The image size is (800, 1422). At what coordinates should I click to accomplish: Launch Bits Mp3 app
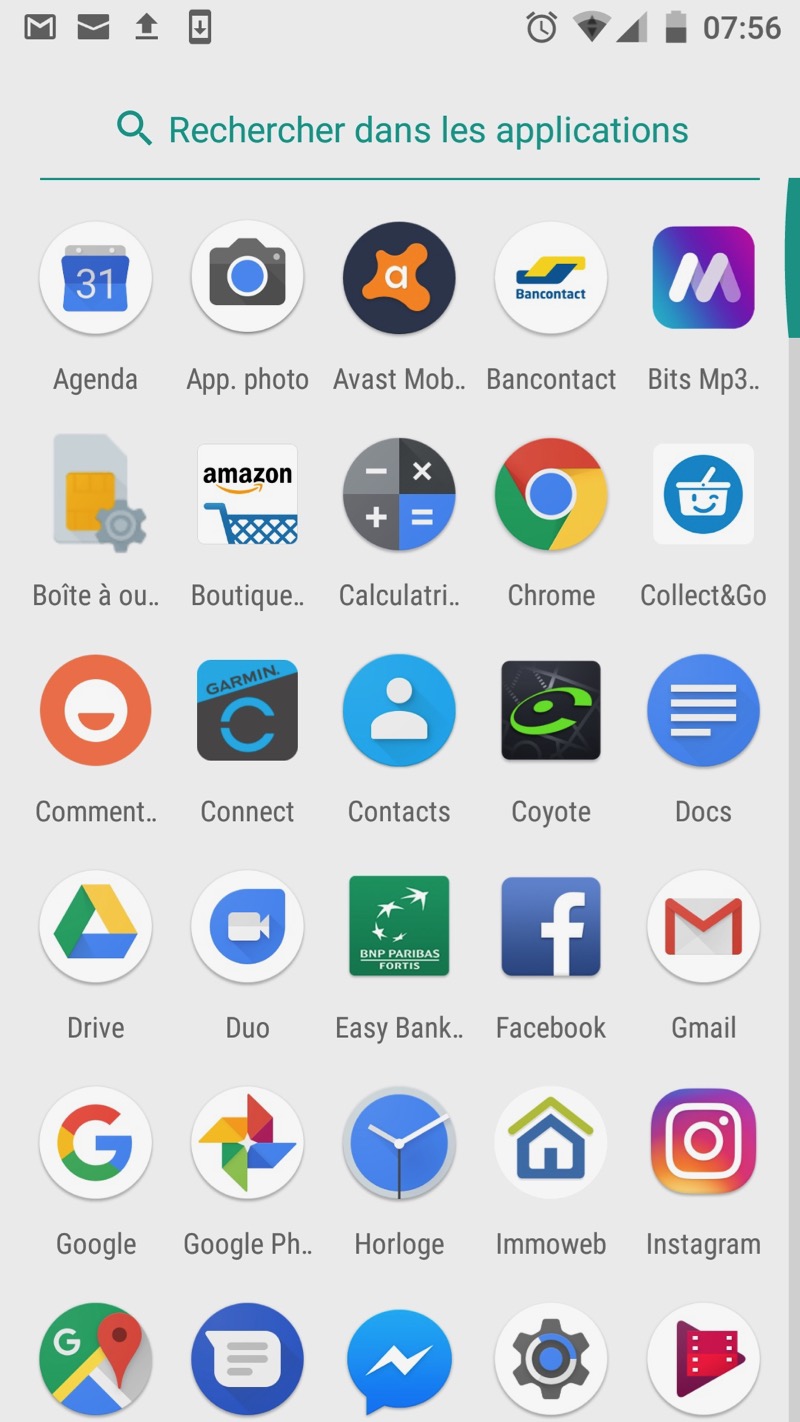tap(703, 278)
